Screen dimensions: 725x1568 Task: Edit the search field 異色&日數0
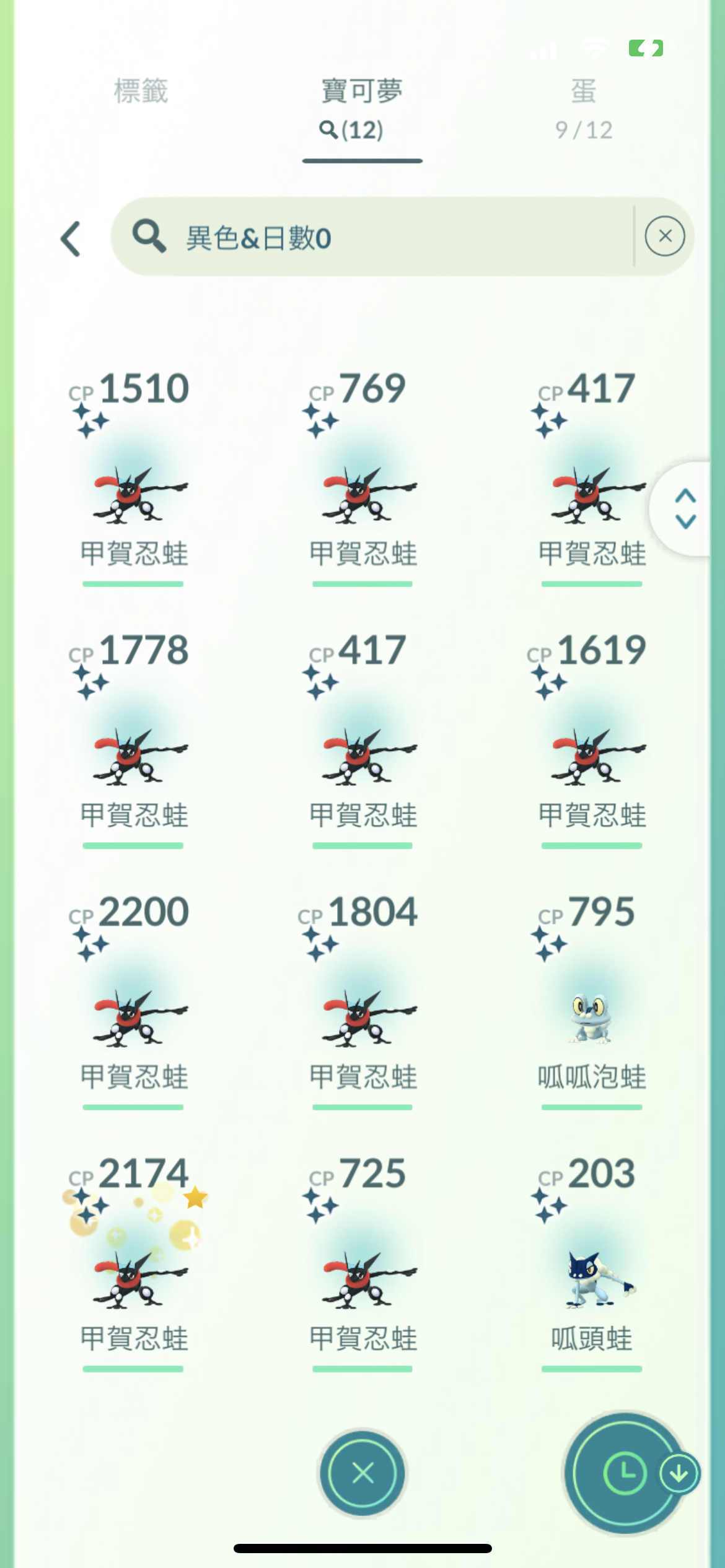[x=372, y=237]
